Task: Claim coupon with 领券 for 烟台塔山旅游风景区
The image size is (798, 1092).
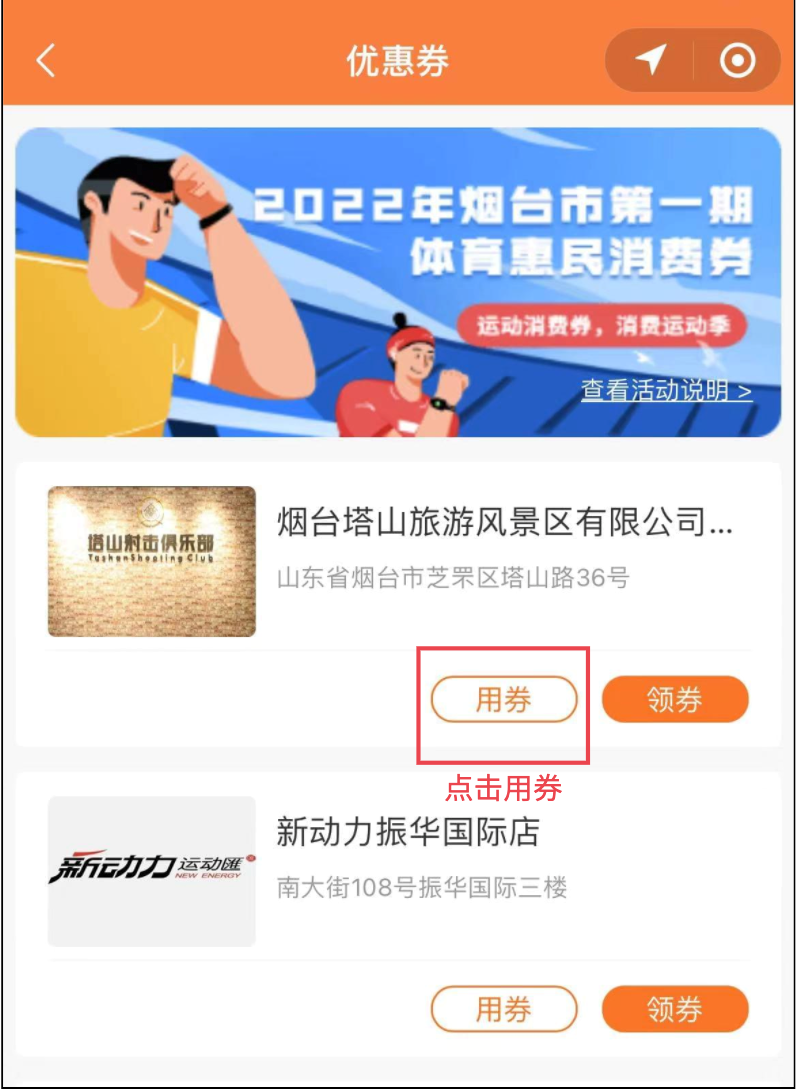Action: 675,700
